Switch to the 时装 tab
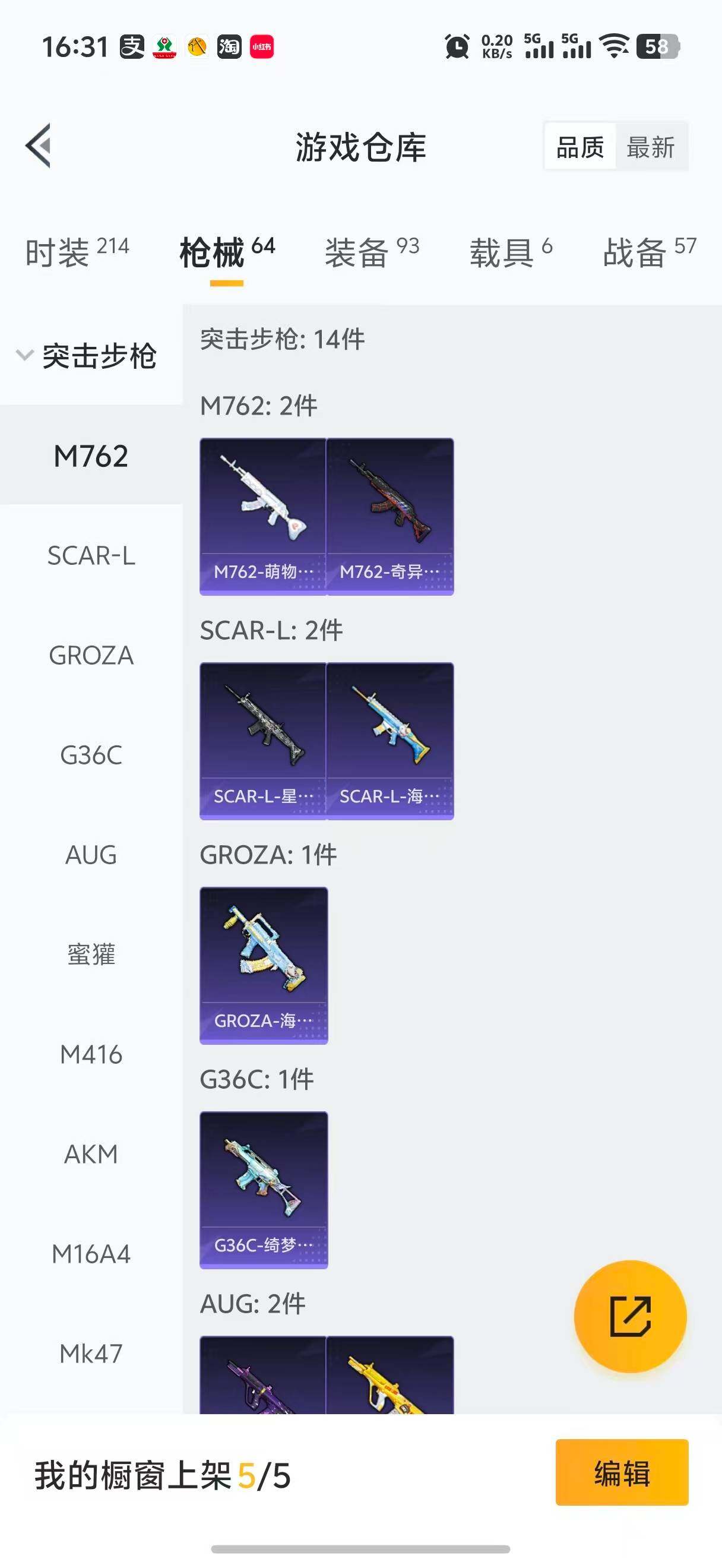Screen dimensions: 722x1568 click(77, 251)
